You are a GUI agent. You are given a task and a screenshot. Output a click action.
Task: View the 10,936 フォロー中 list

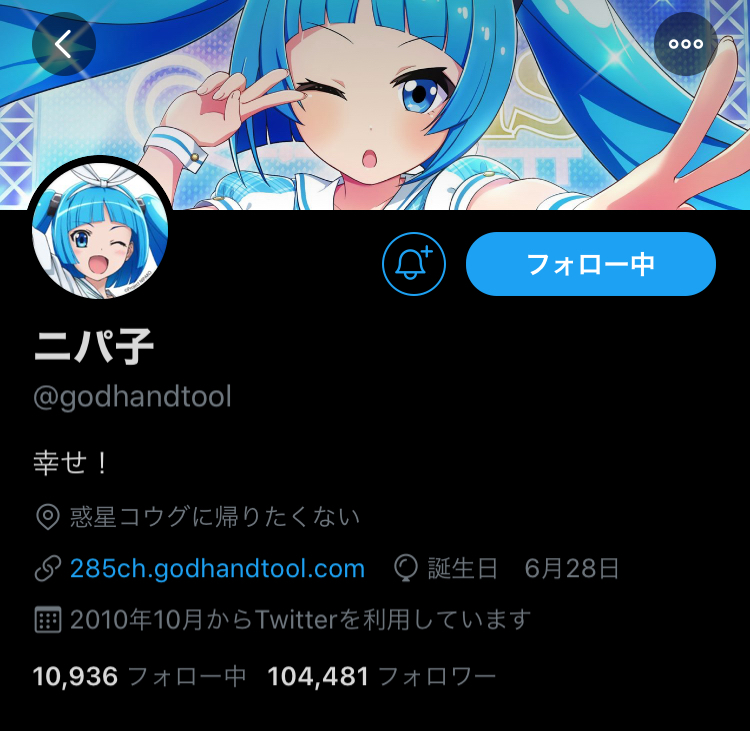tap(139, 677)
